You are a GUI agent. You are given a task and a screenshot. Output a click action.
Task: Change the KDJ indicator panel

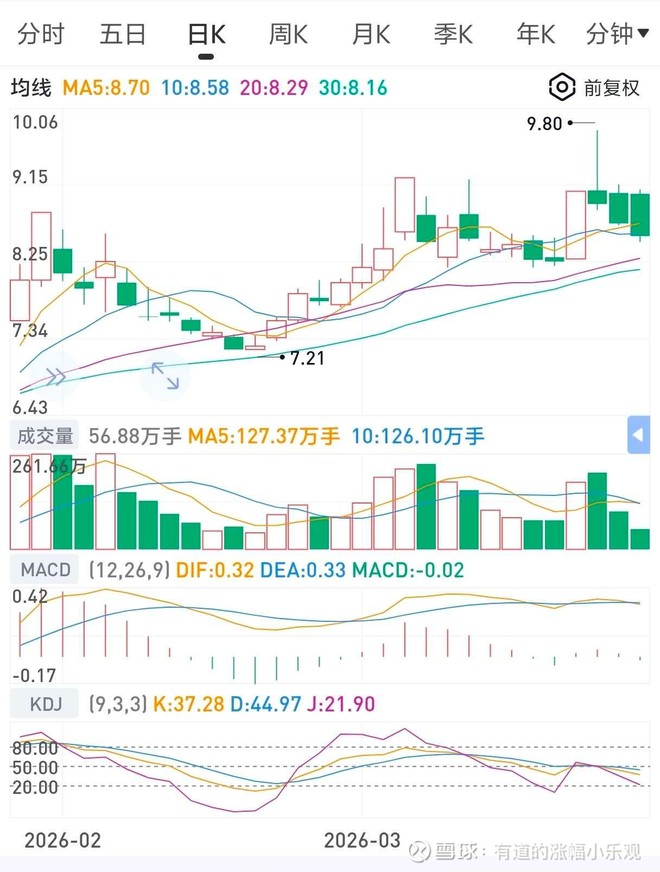(x=41, y=704)
